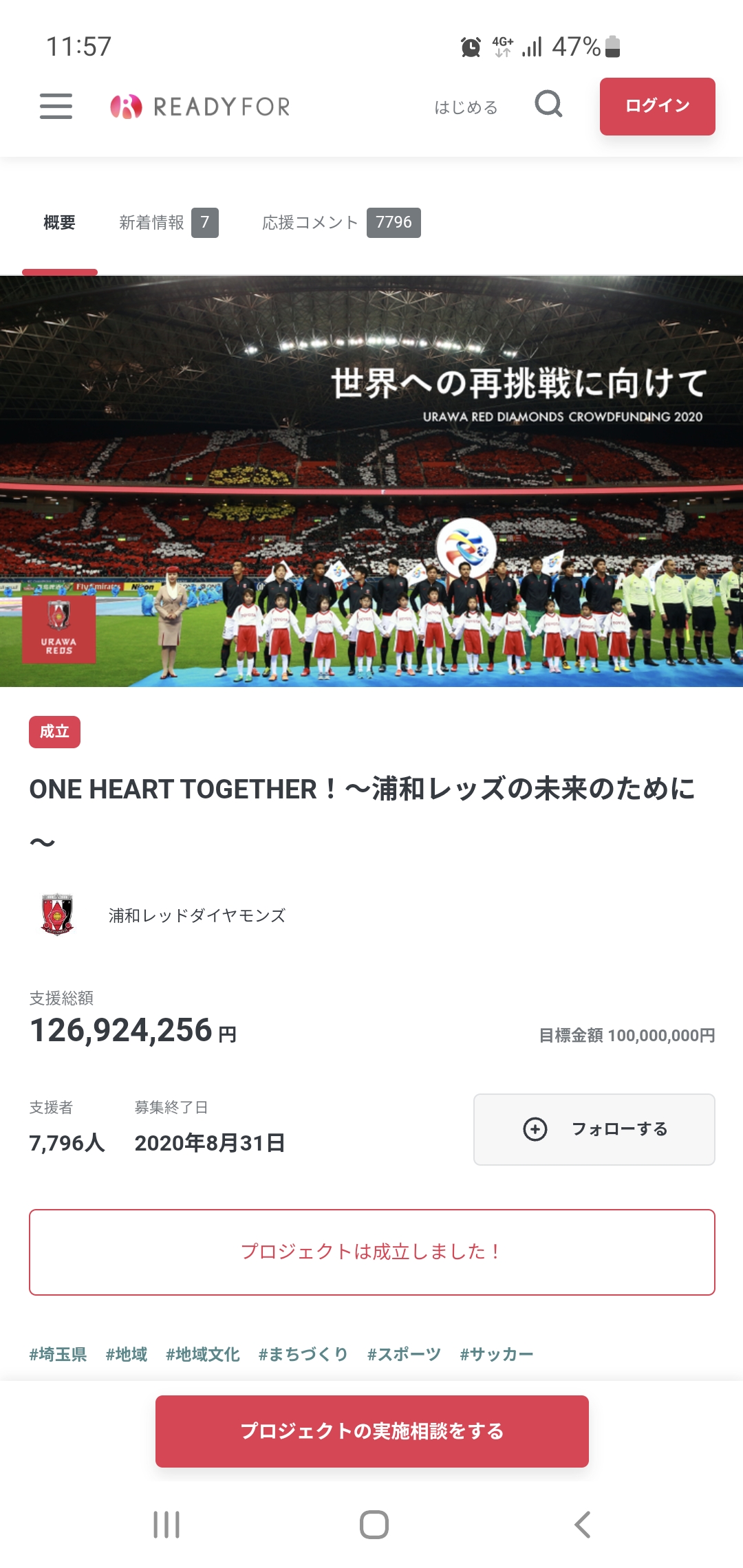Go to READYFOR home via logo

[x=200, y=107]
